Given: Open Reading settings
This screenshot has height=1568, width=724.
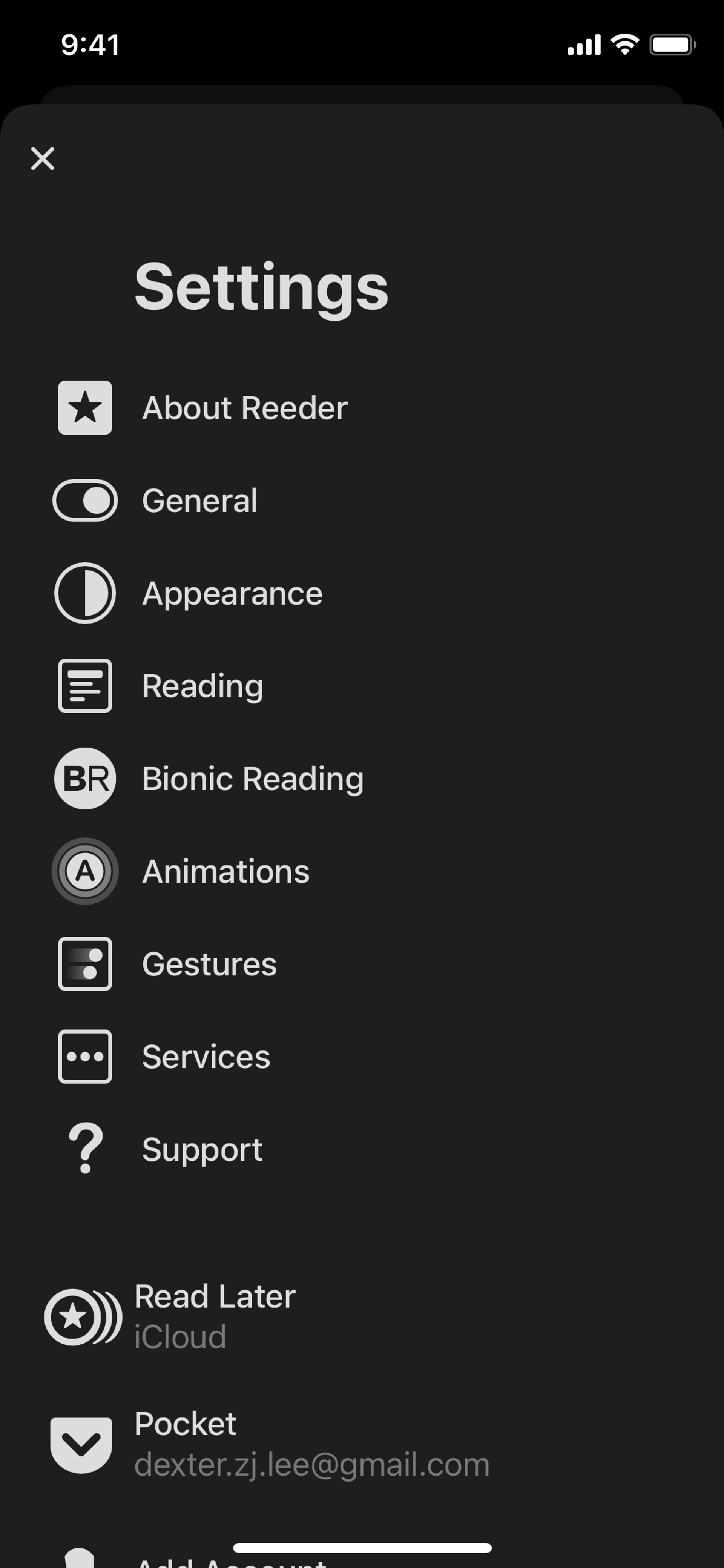Looking at the screenshot, I should 202,686.
